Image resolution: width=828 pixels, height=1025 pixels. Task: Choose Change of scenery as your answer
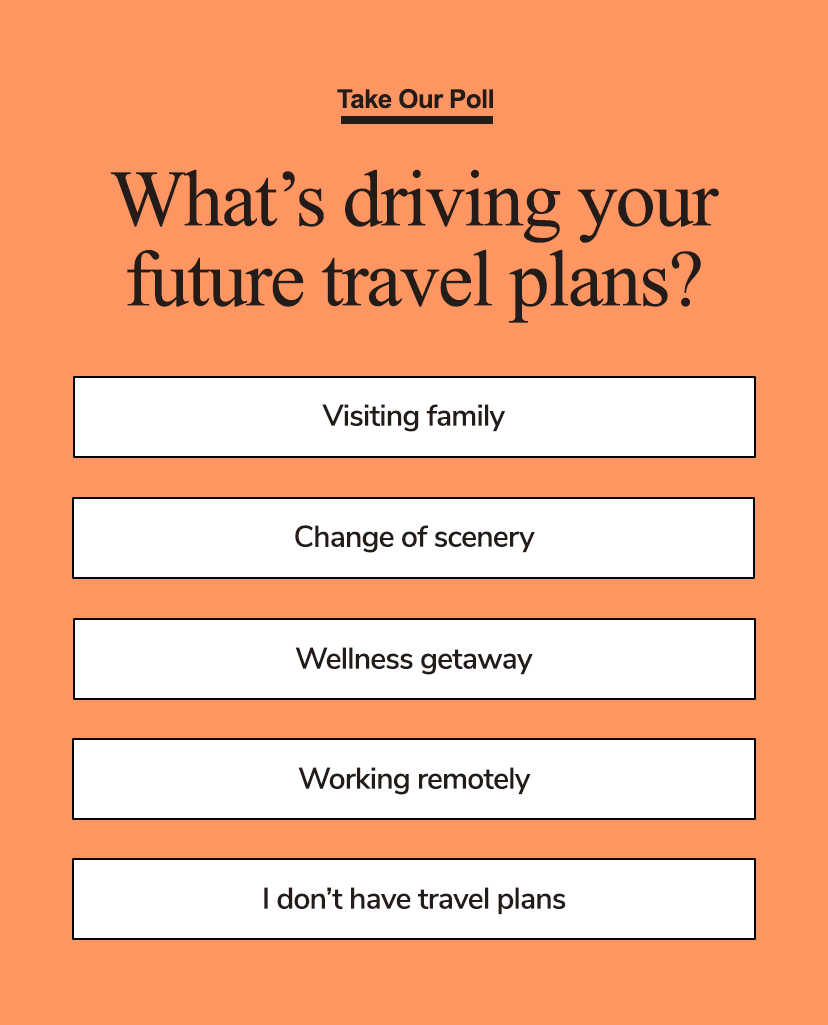pyautogui.click(x=414, y=538)
